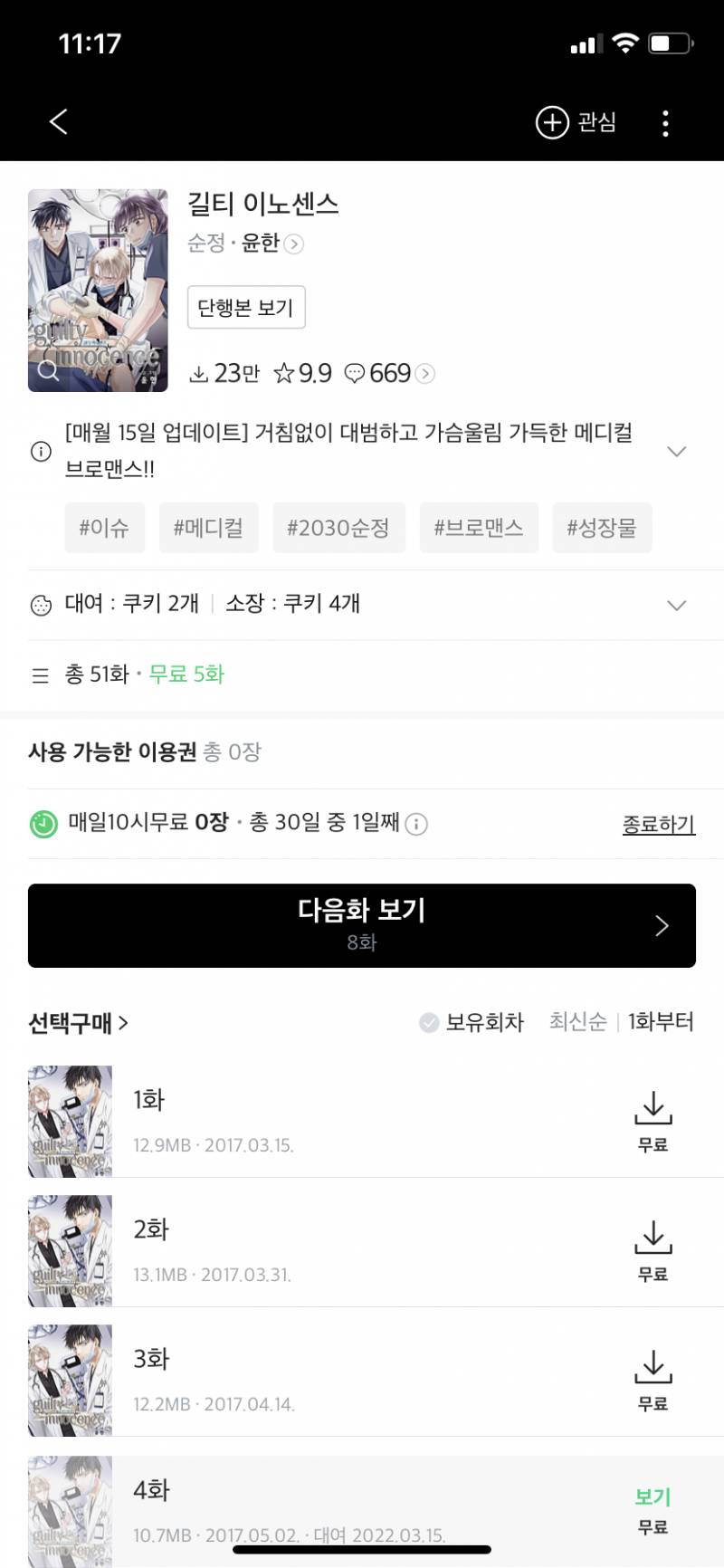
Task: Tap the 관심 add-to-favorites plus icon
Action: [x=552, y=122]
